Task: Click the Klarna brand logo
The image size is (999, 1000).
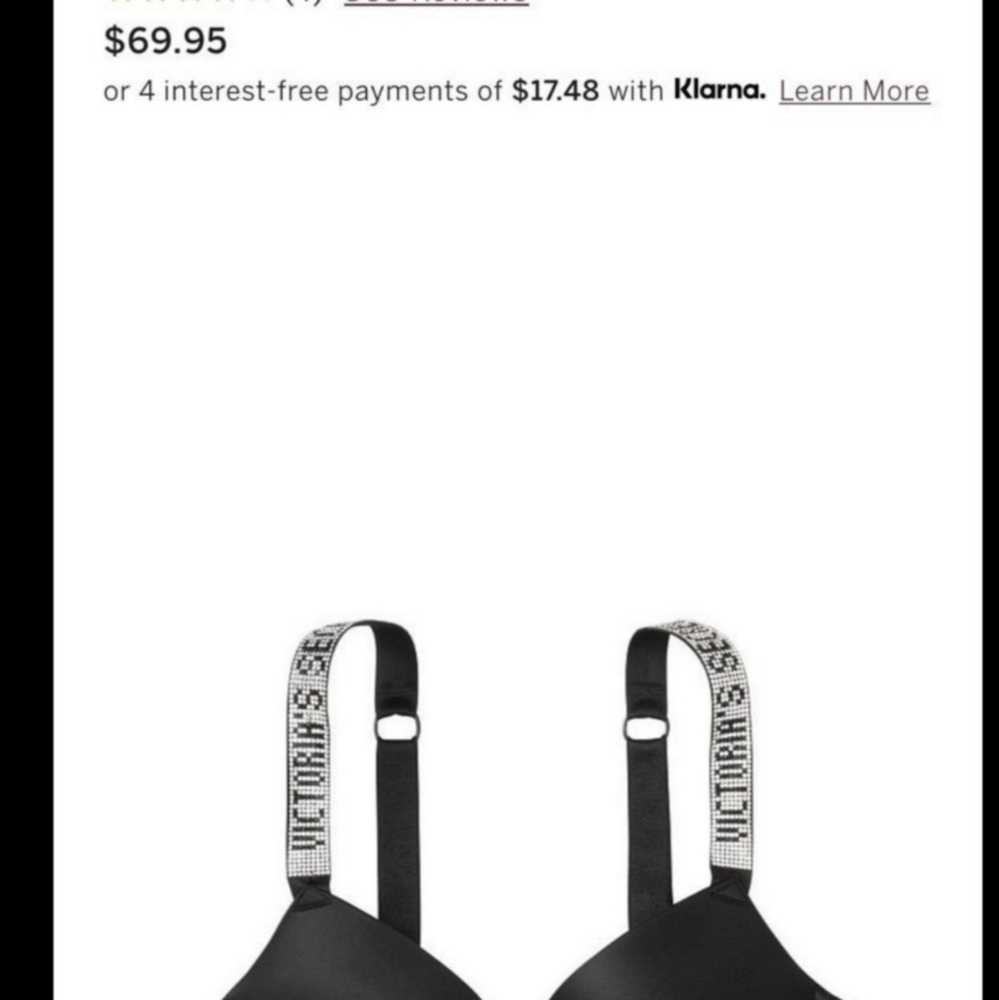Action: [718, 91]
